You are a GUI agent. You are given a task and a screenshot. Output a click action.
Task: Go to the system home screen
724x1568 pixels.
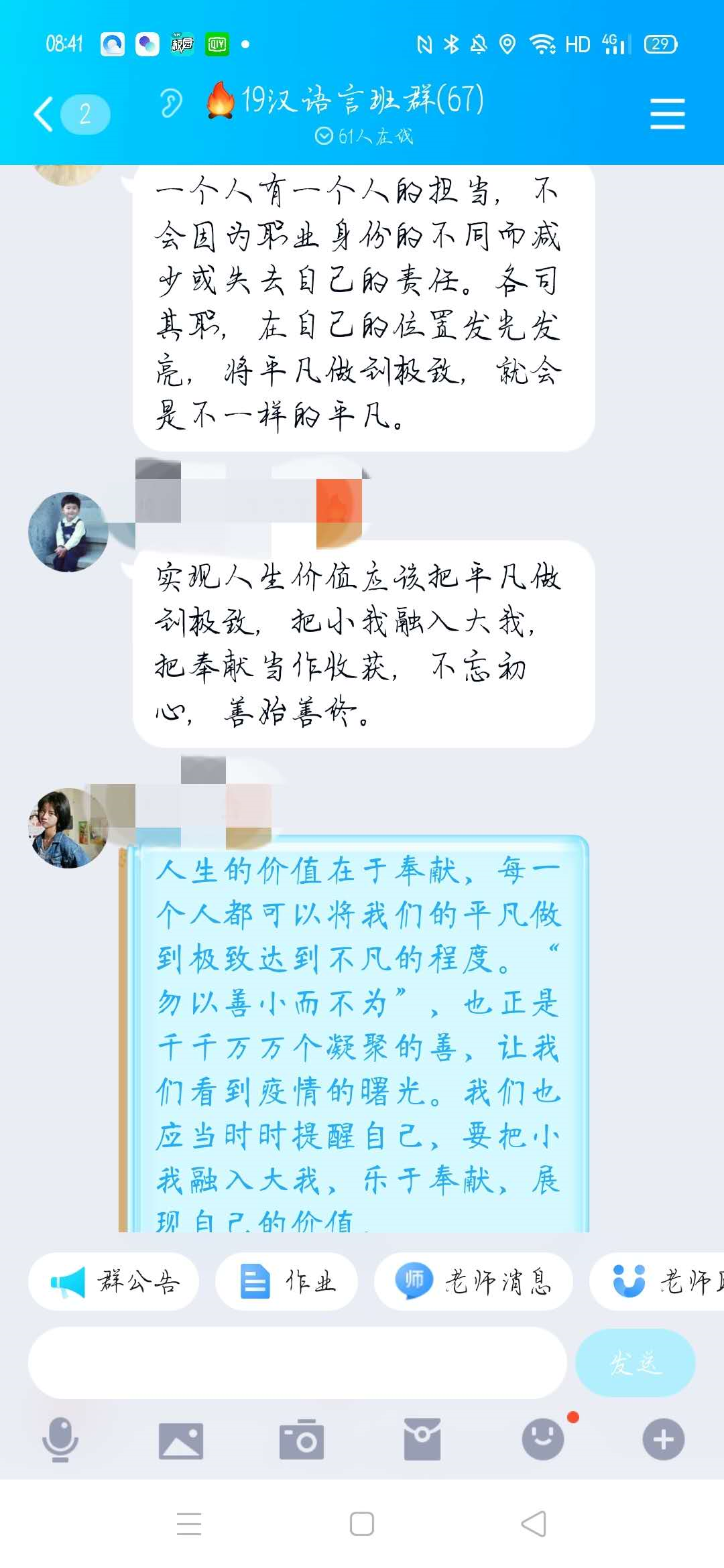coord(362,1524)
